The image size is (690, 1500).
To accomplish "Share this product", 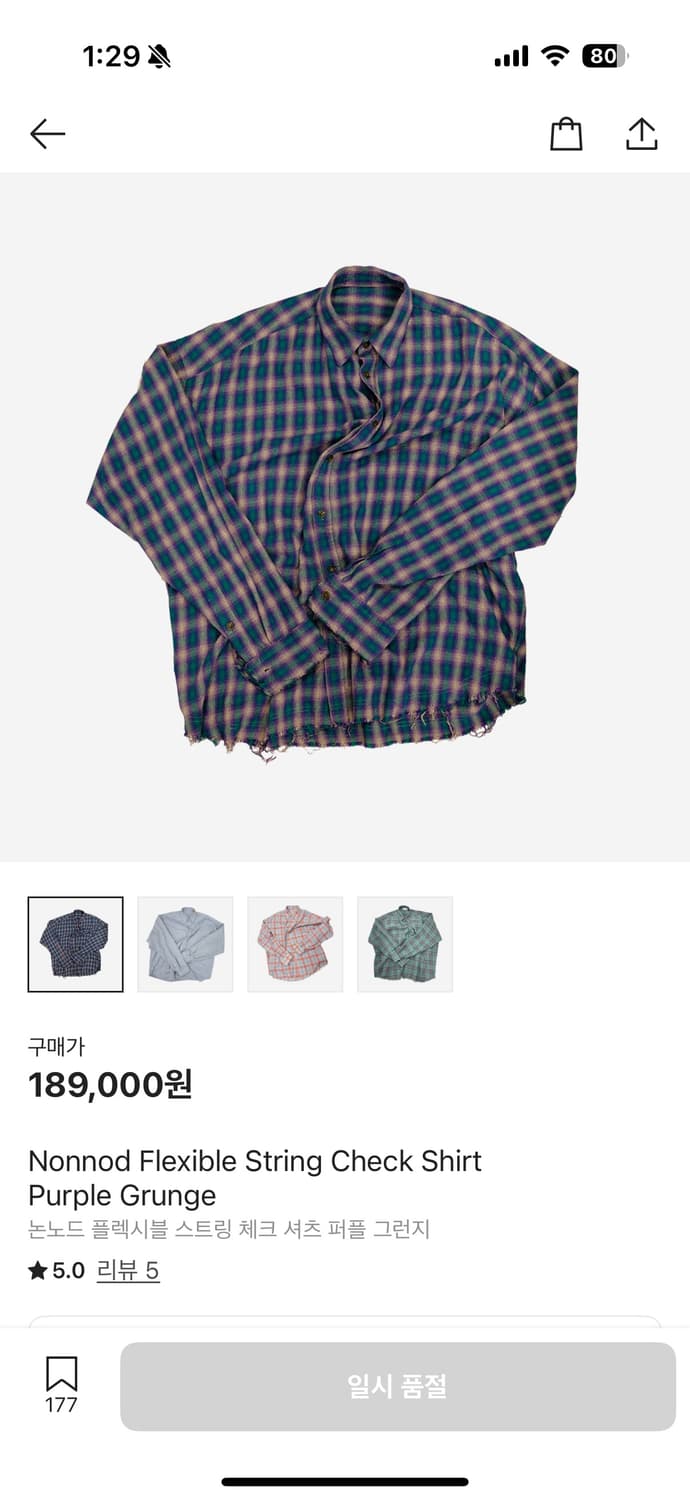I will tap(641, 134).
